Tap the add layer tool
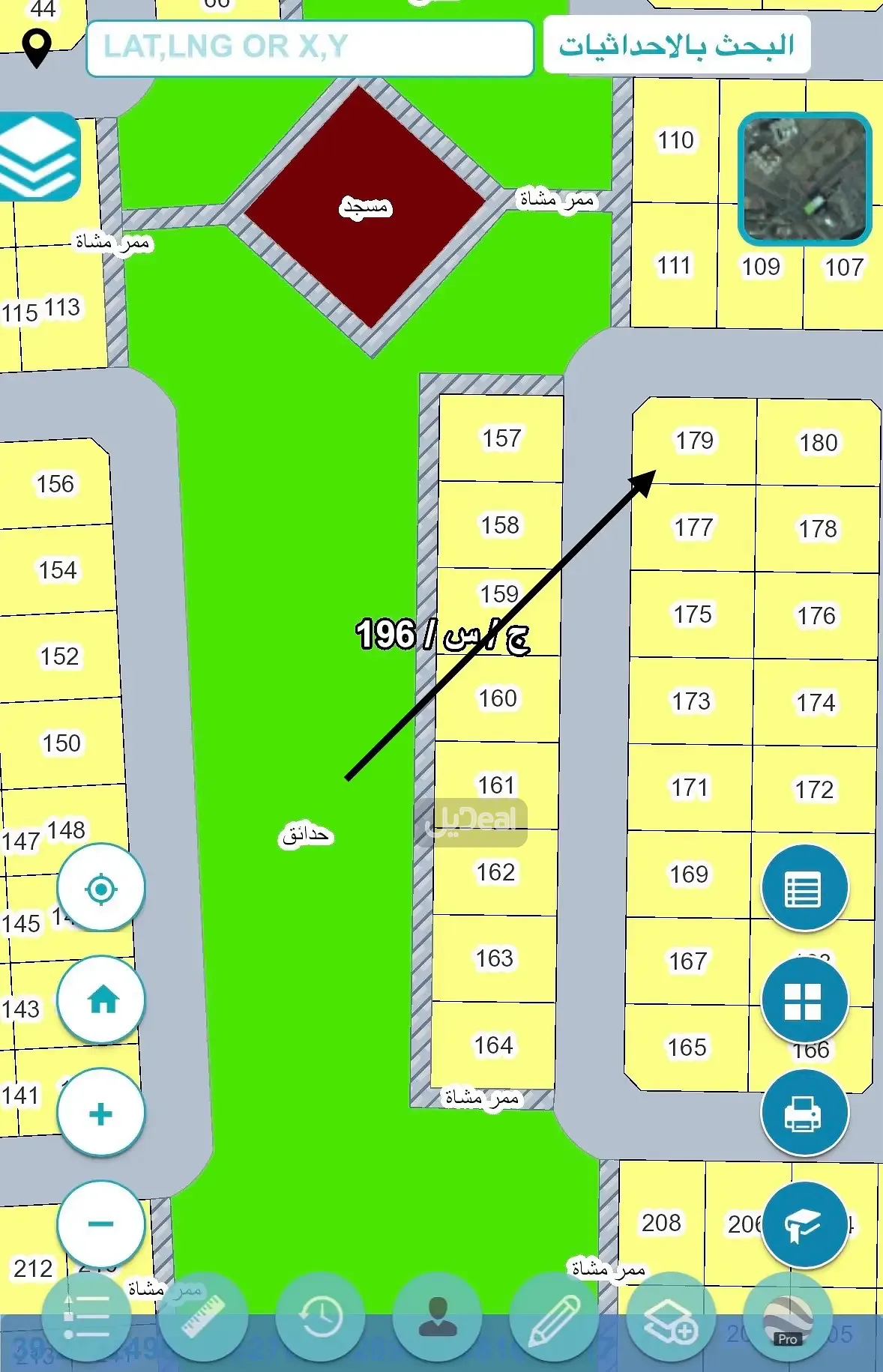This screenshot has width=883, height=1372. click(x=671, y=1317)
